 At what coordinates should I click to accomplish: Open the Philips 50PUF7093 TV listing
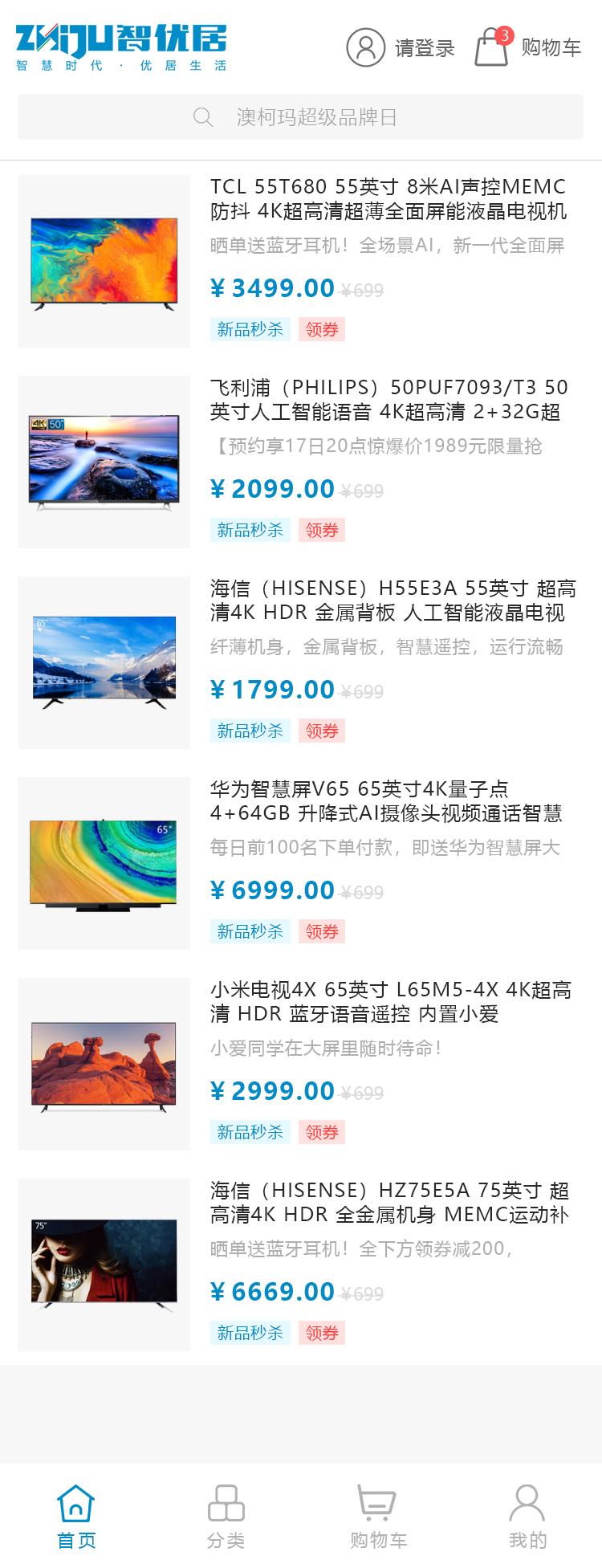(x=388, y=399)
